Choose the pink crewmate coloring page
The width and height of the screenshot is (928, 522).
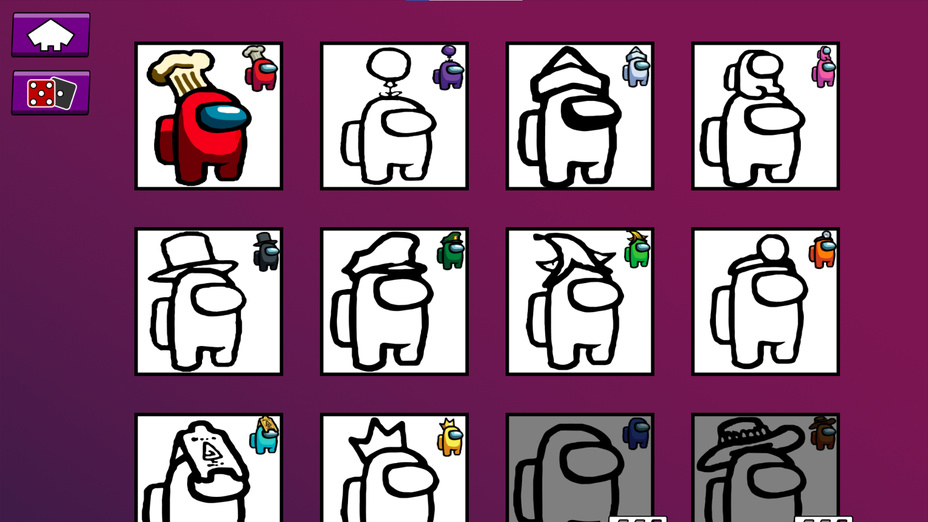tap(765, 116)
